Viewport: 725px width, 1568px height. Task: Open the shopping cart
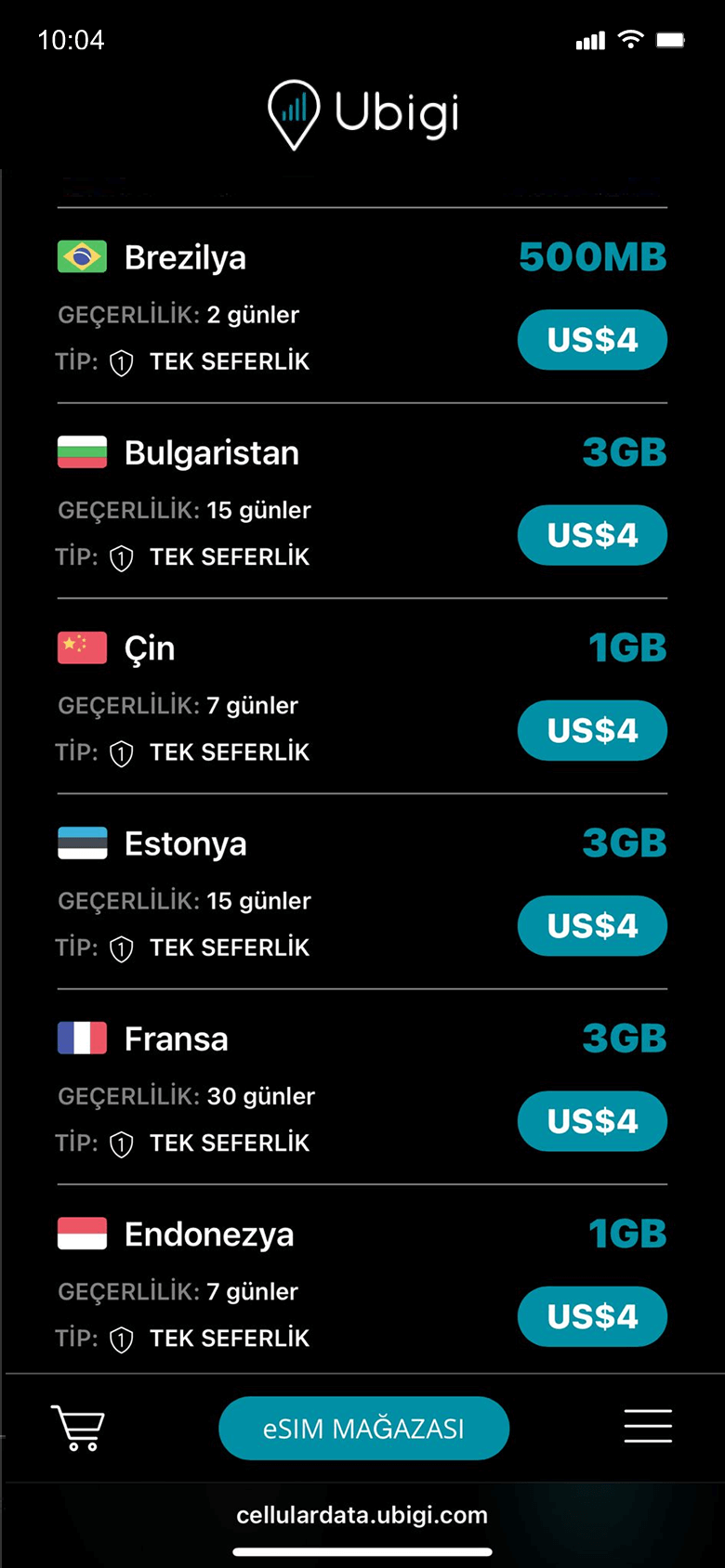78,1428
